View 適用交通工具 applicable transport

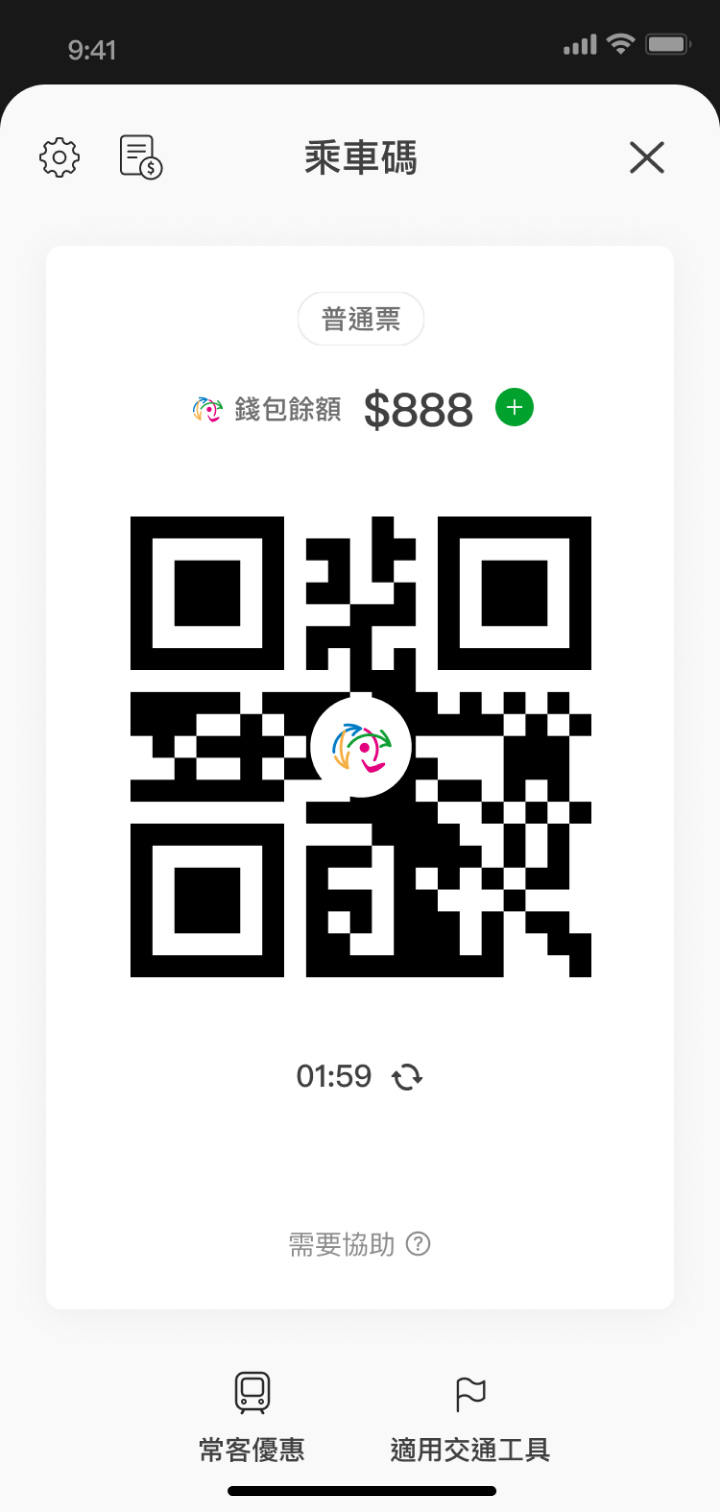pos(470,1417)
